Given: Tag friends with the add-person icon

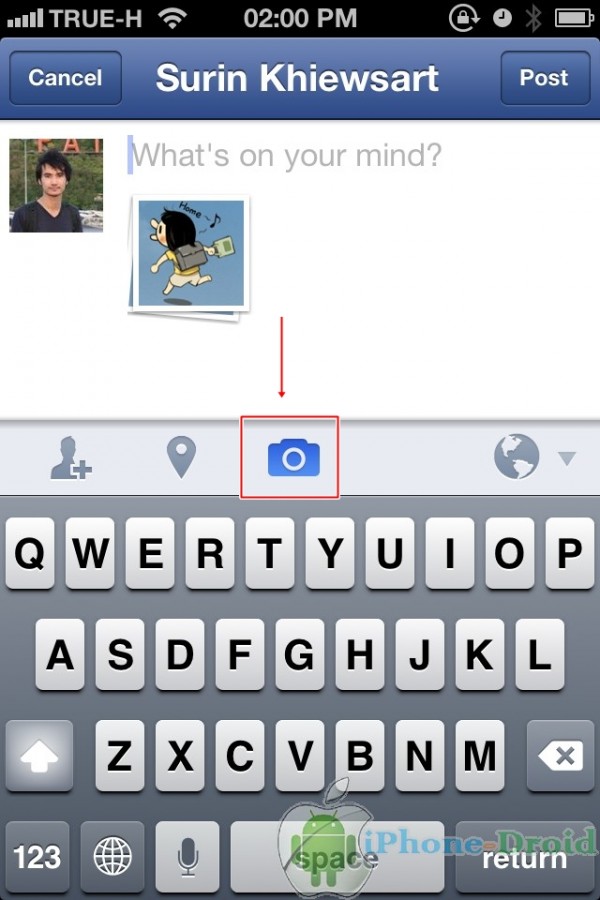Looking at the screenshot, I should coord(71,459).
